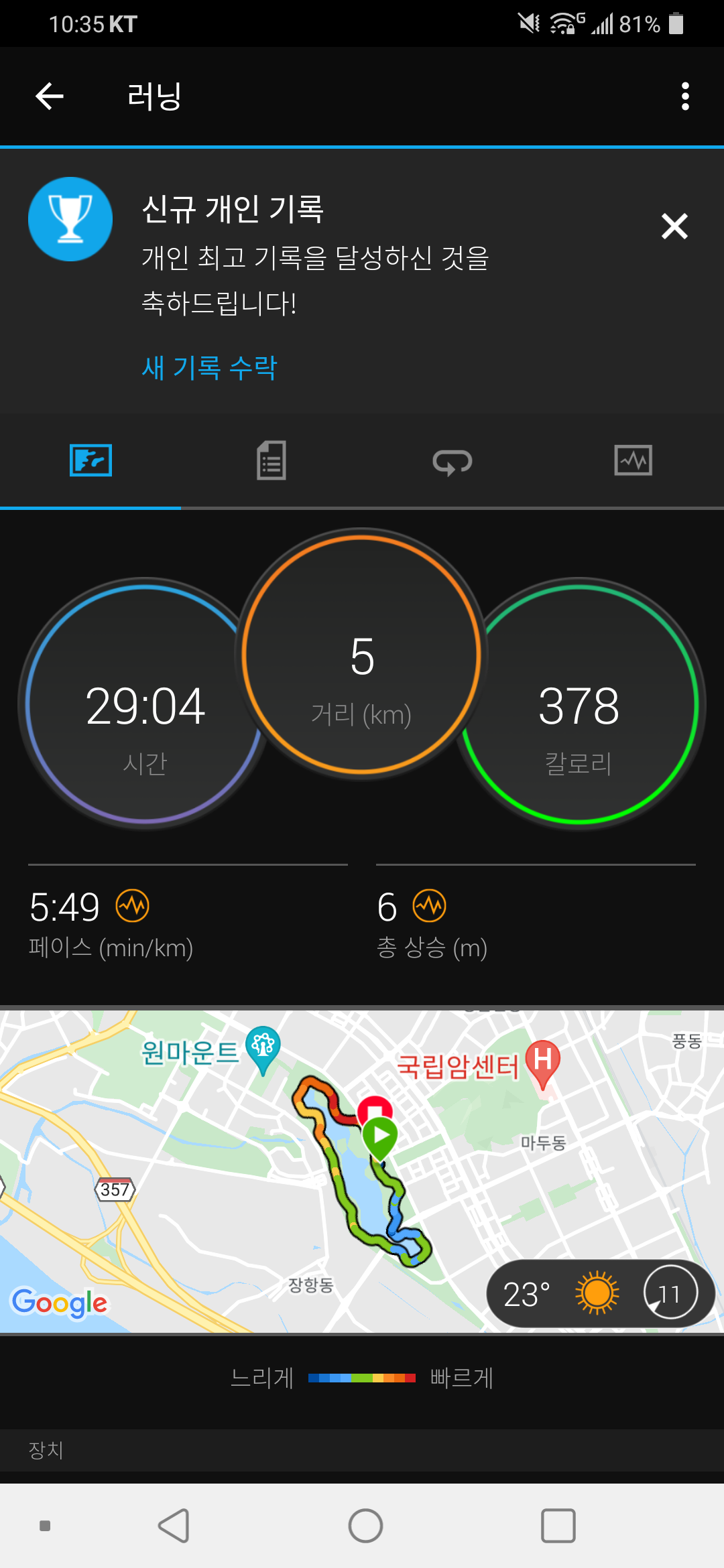Open recent apps from navigation bar
724x1568 pixels.
558,1526
